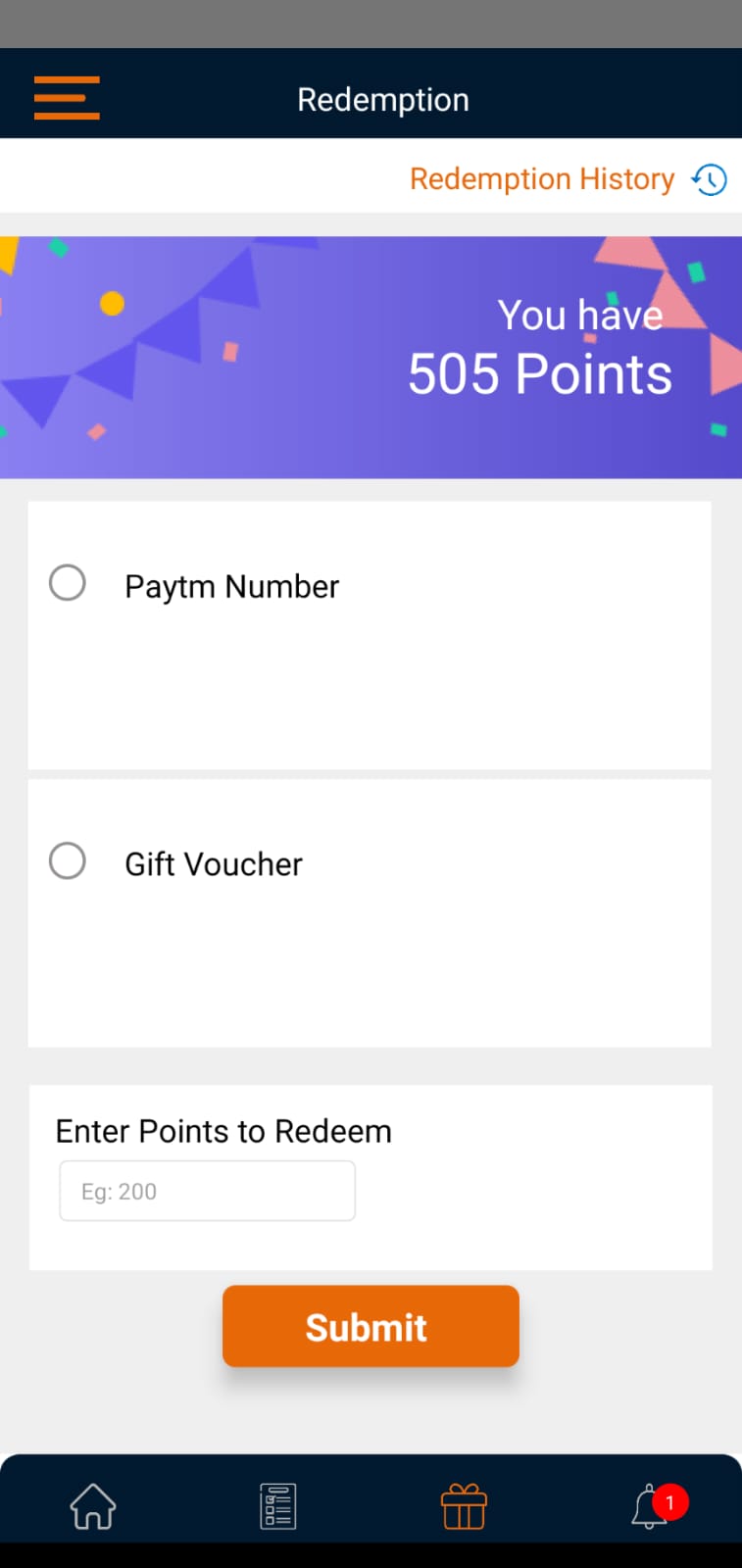Switch to the survey list tab
This screenshot has width=742, height=1568.
pos(278,1506)
